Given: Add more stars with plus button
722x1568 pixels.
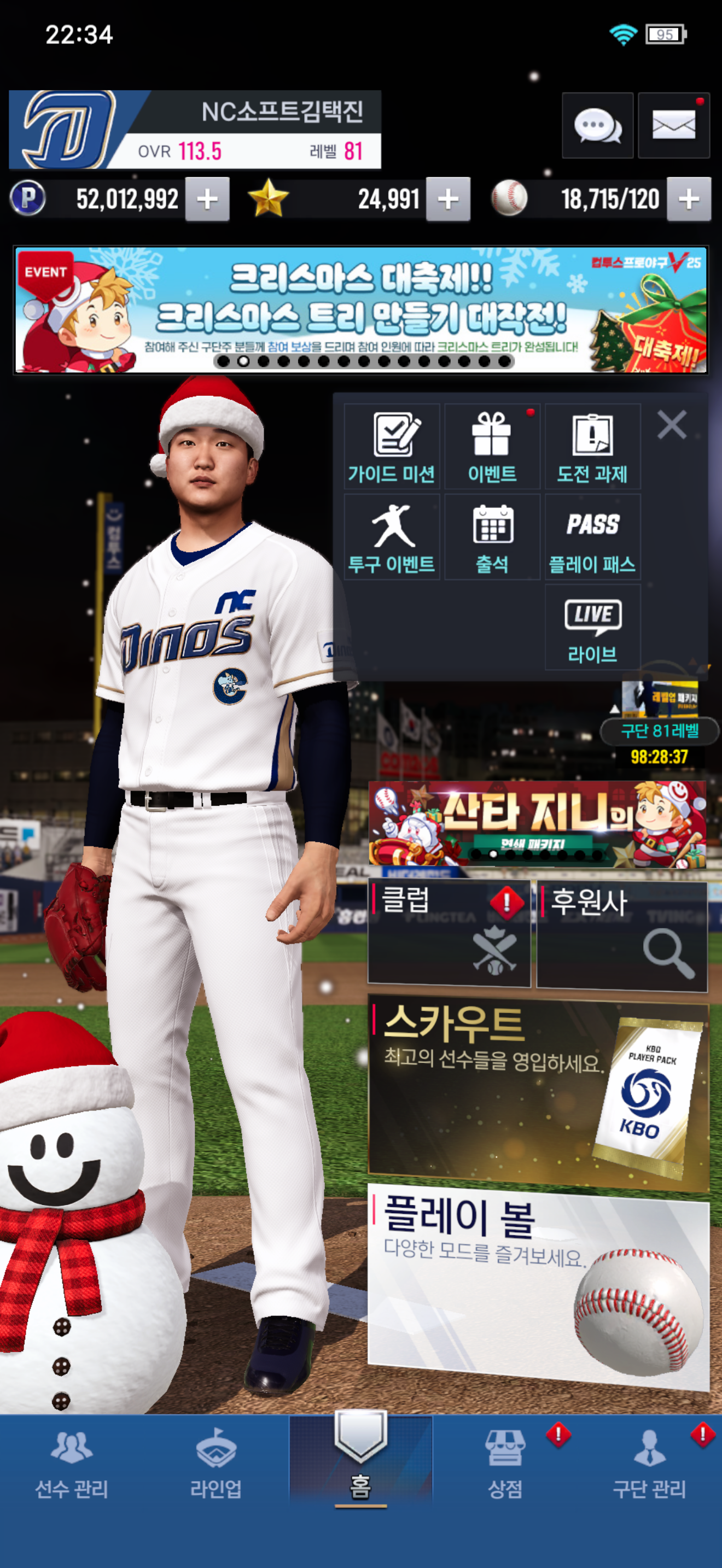Looking at the screenshot, I should 448,200.
